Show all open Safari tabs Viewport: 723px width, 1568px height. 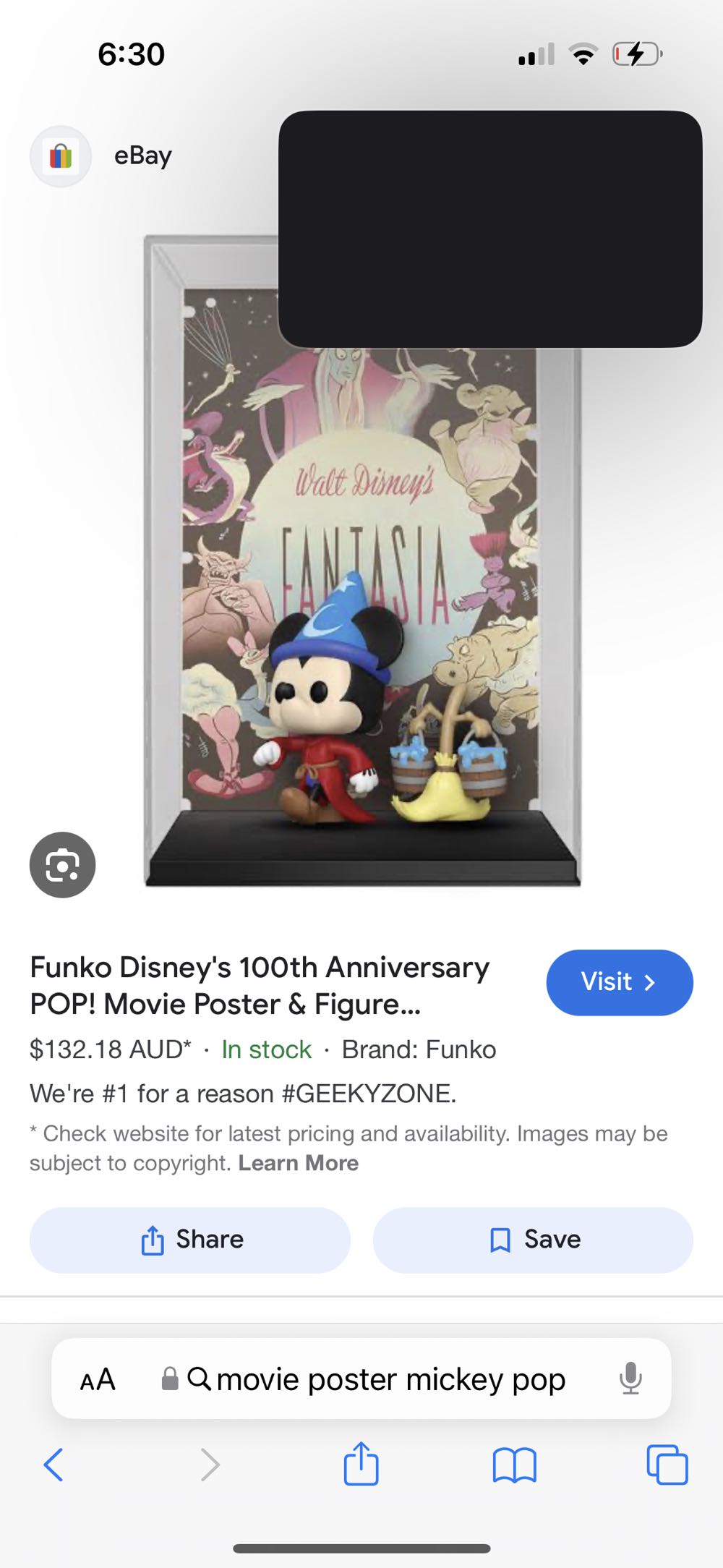667,1465
